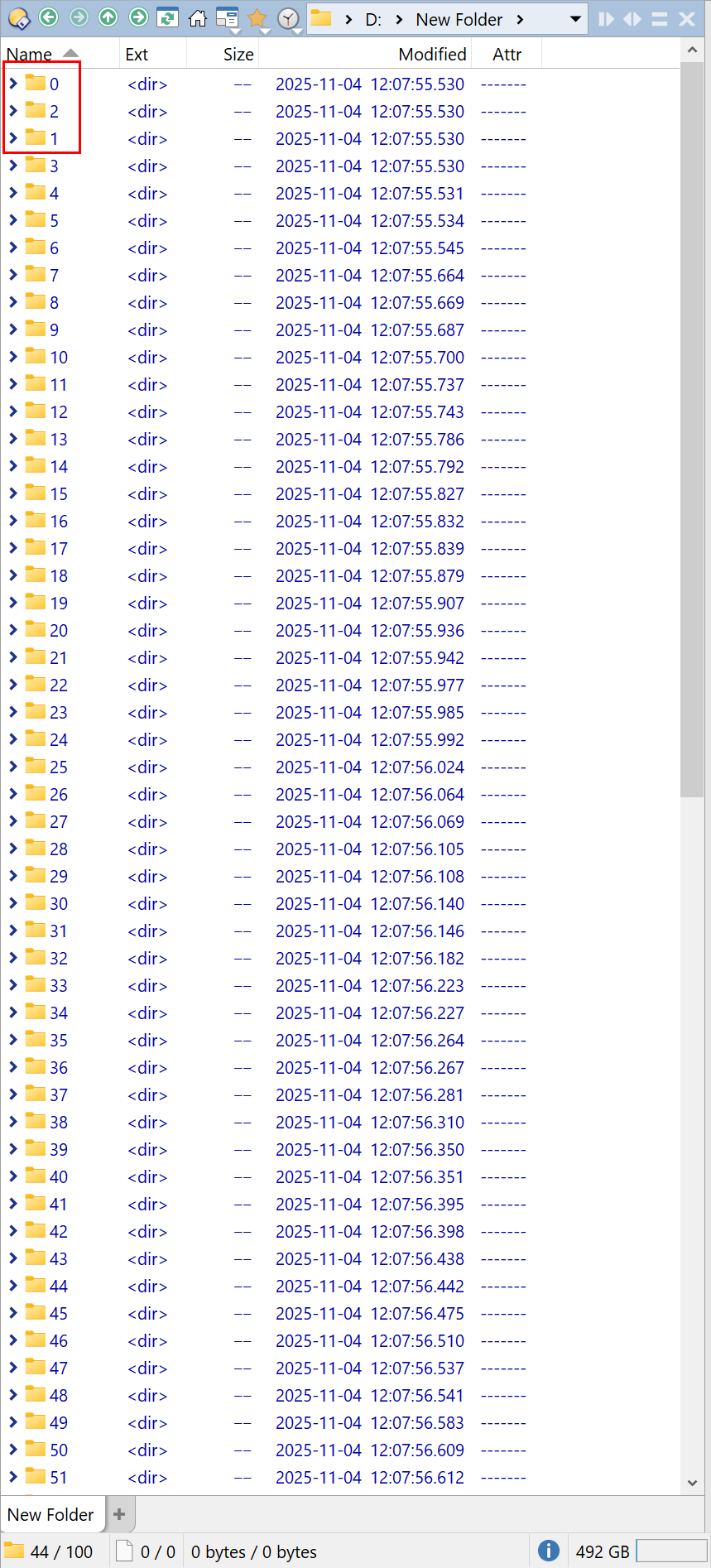
Task: Close the pane with the X
Action: pos(687,18)
